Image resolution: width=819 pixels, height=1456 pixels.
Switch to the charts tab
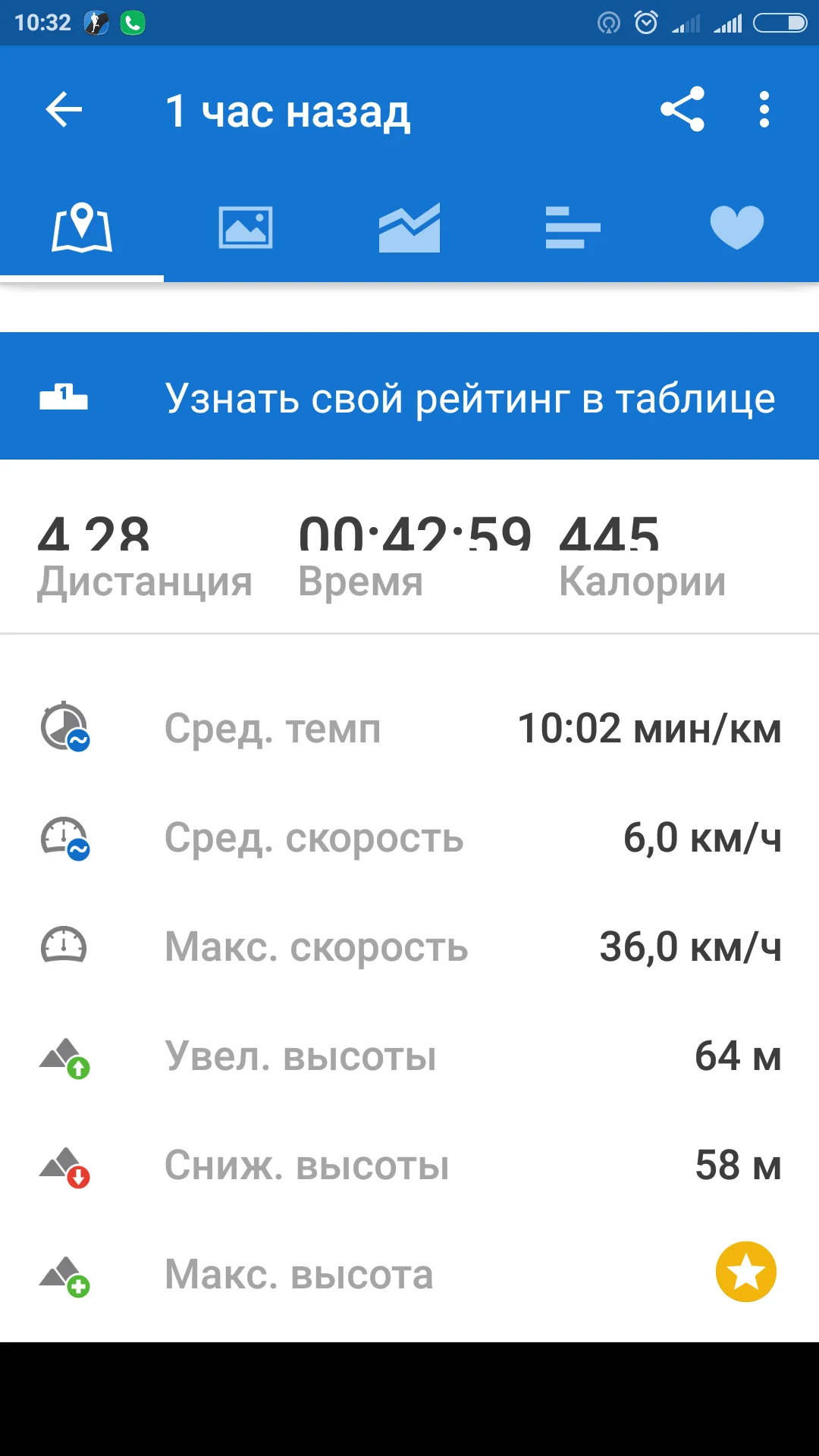tap(409, 227)
